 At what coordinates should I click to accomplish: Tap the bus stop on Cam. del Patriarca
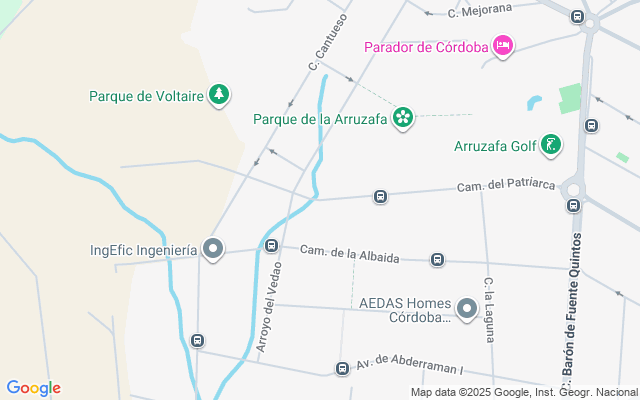click(x=380, y=196)
